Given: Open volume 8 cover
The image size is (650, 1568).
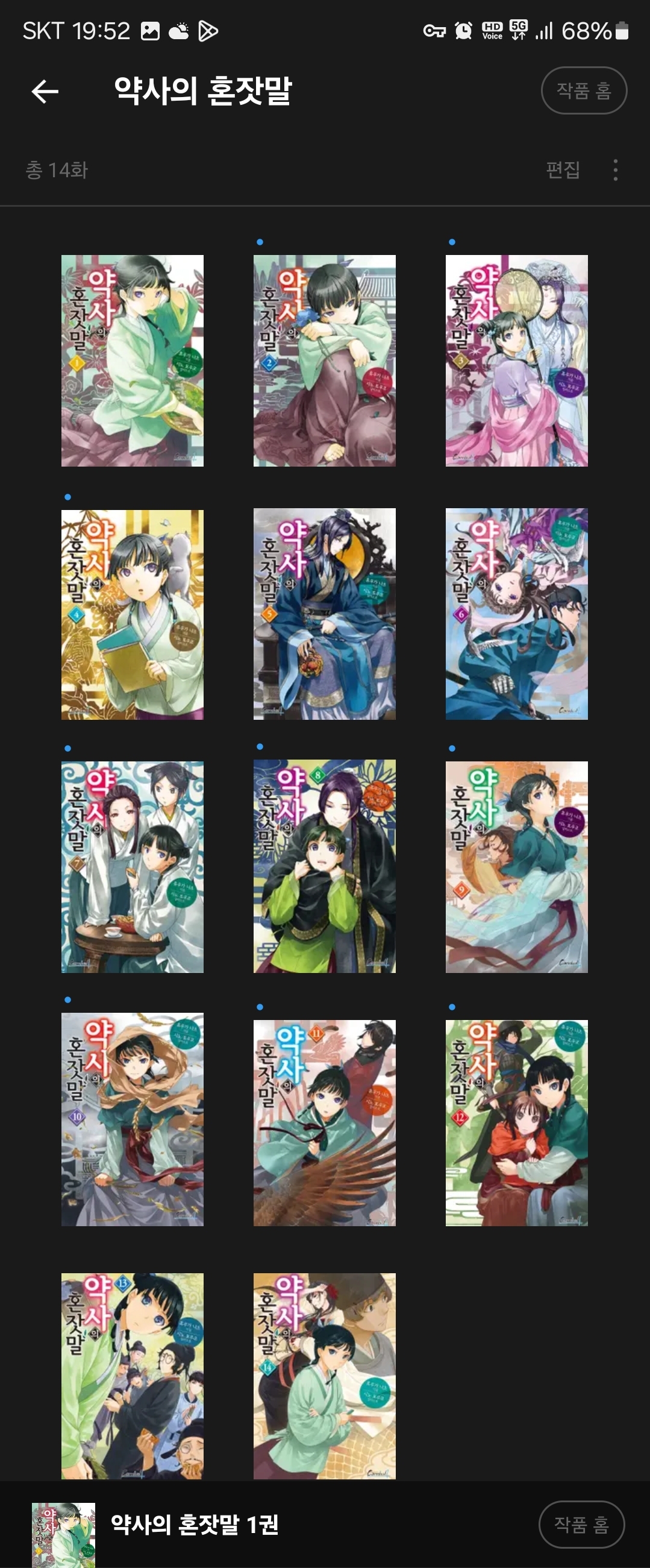Looking at the screenshot, I should [324, 866].
